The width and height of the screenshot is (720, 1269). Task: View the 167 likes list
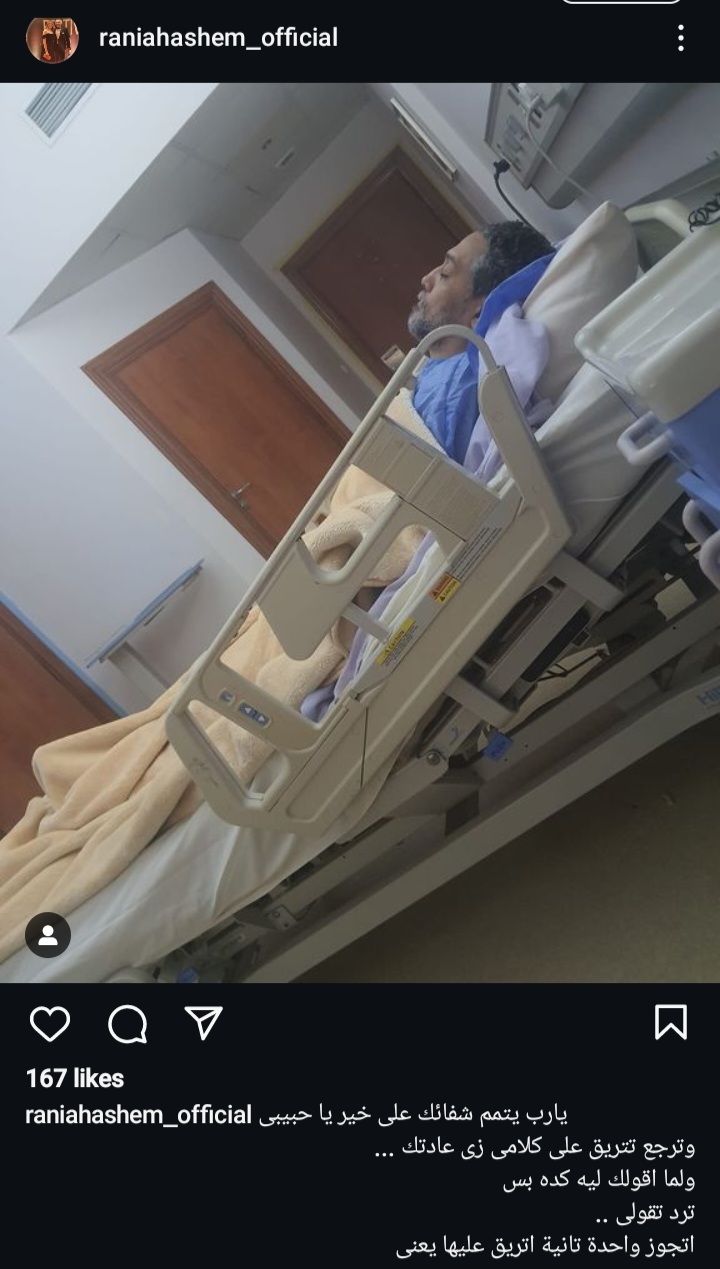75,1078
